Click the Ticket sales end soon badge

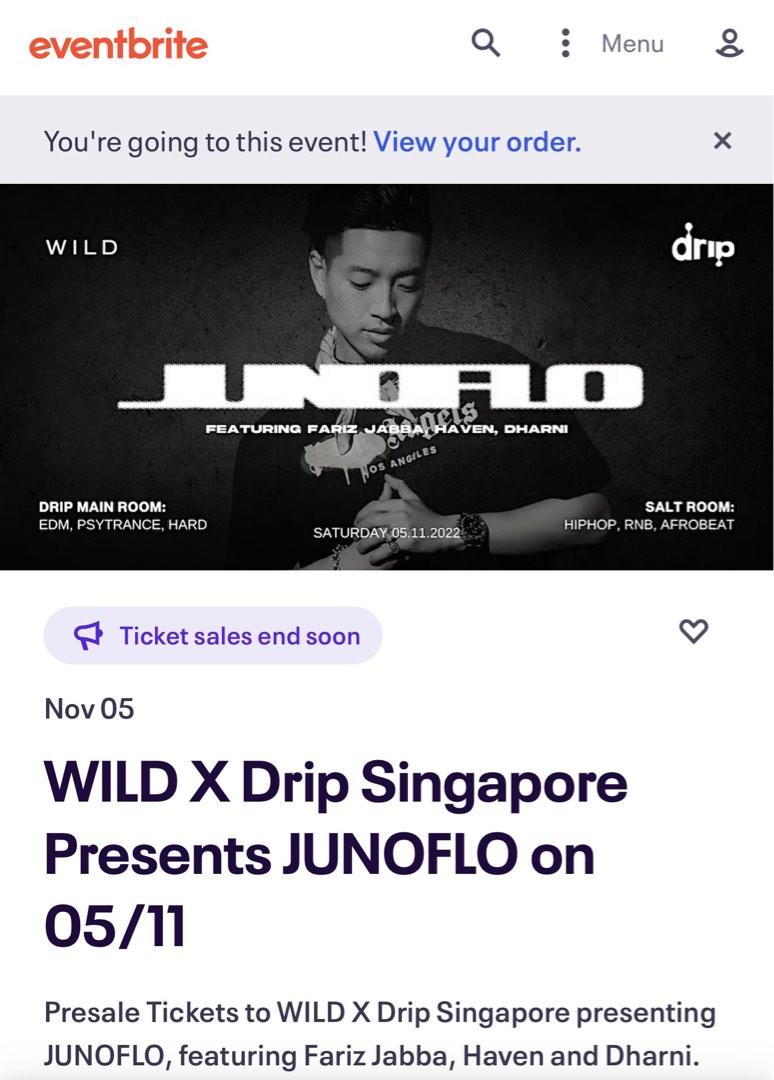pos(213,634)
